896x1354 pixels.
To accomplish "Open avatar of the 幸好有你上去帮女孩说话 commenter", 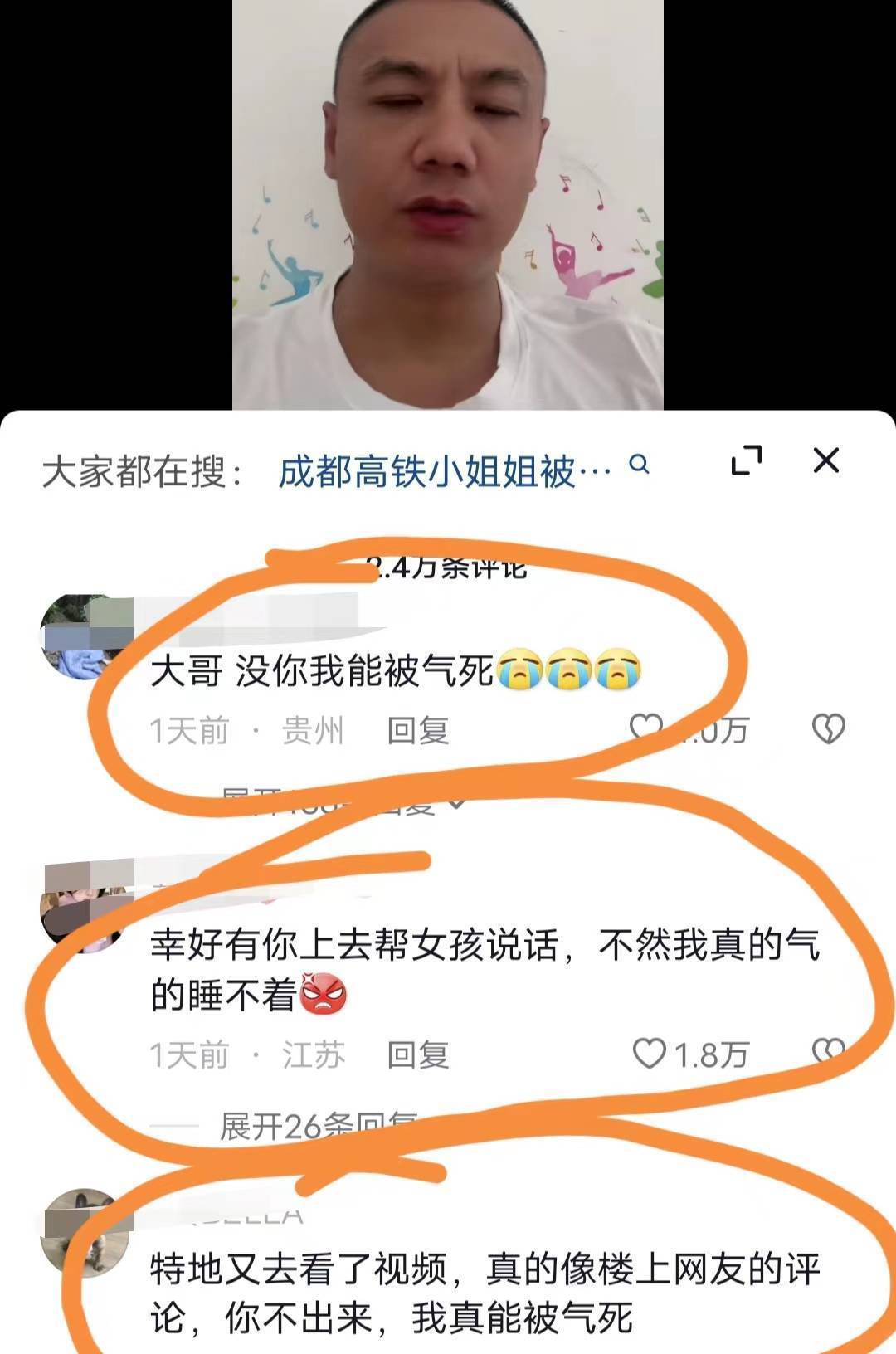I will click(83, 911).
